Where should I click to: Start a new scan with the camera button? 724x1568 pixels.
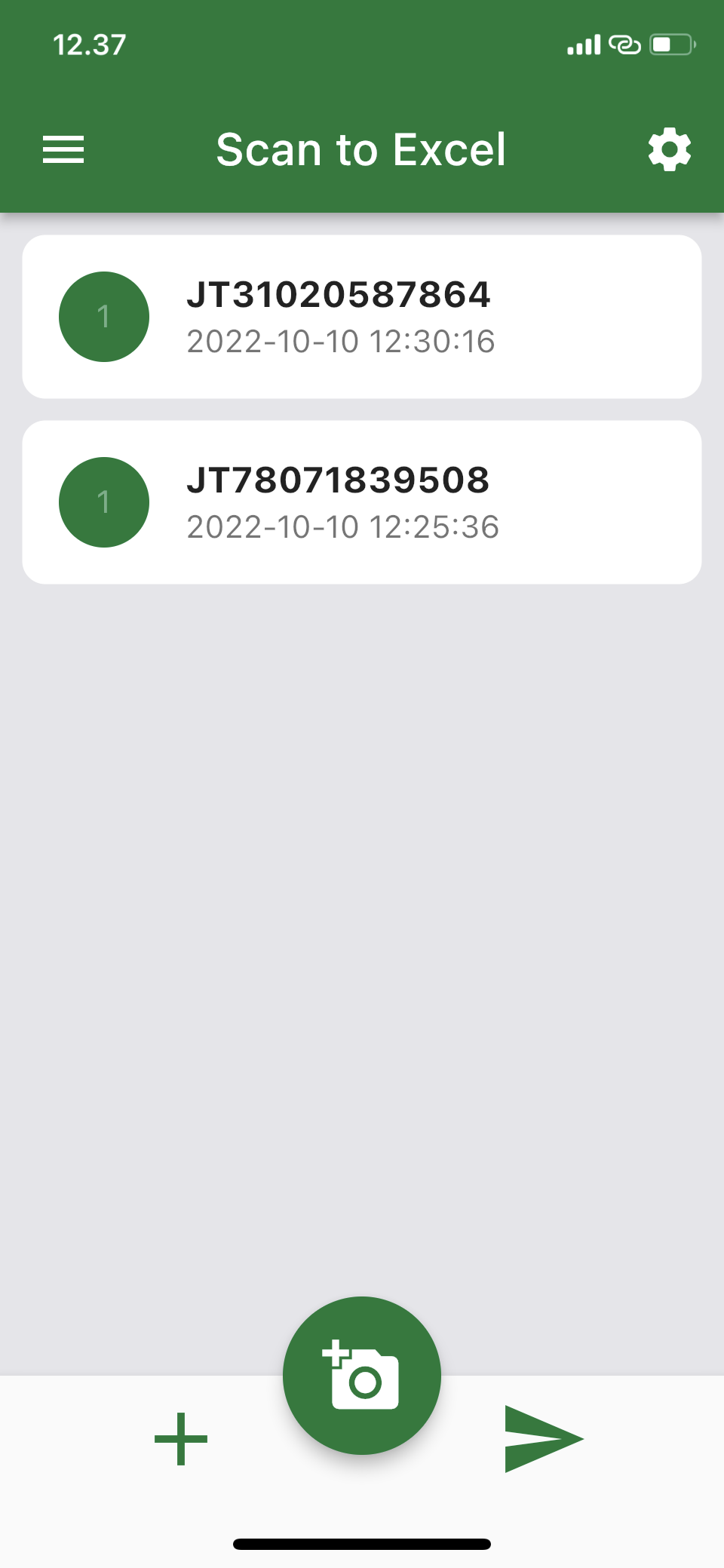(x=362, y=1376)
